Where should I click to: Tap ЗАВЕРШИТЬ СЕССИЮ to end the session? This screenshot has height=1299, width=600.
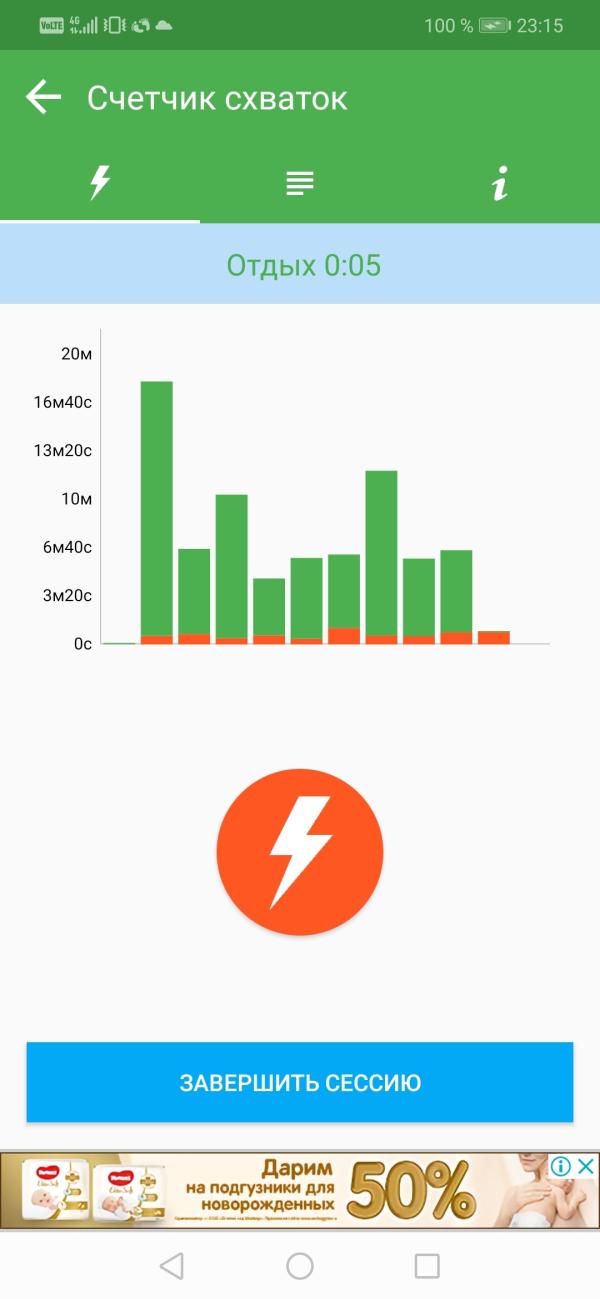pyautogui.click(x=300, y=1082)
